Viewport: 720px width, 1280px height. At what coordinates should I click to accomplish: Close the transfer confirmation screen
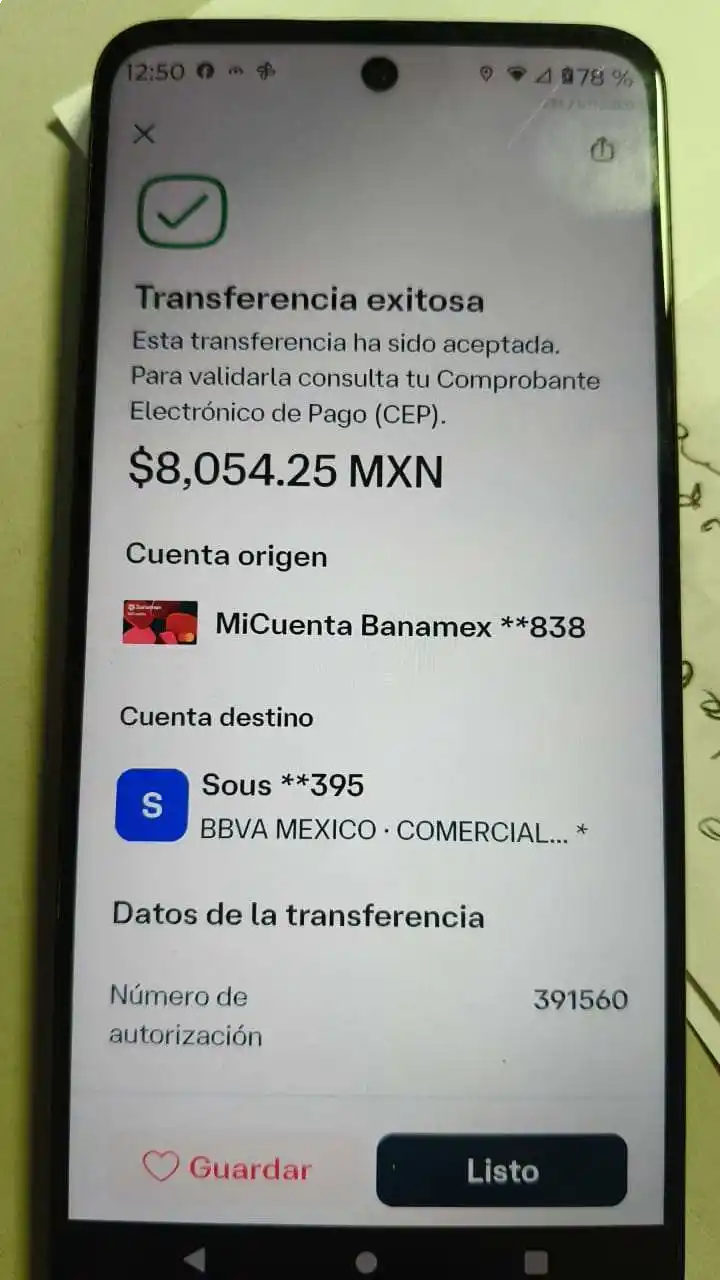point(144,134)
